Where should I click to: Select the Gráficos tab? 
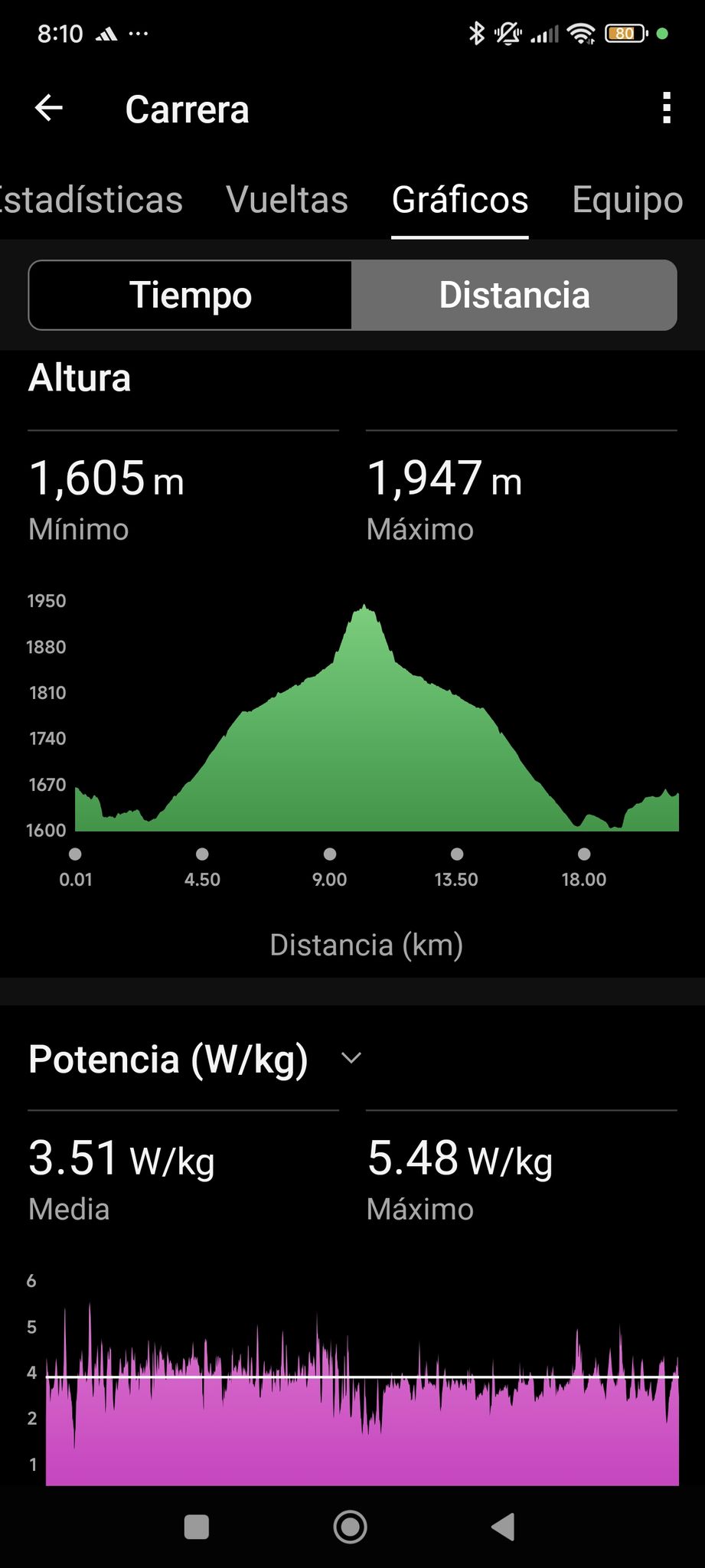pos(460,200)
